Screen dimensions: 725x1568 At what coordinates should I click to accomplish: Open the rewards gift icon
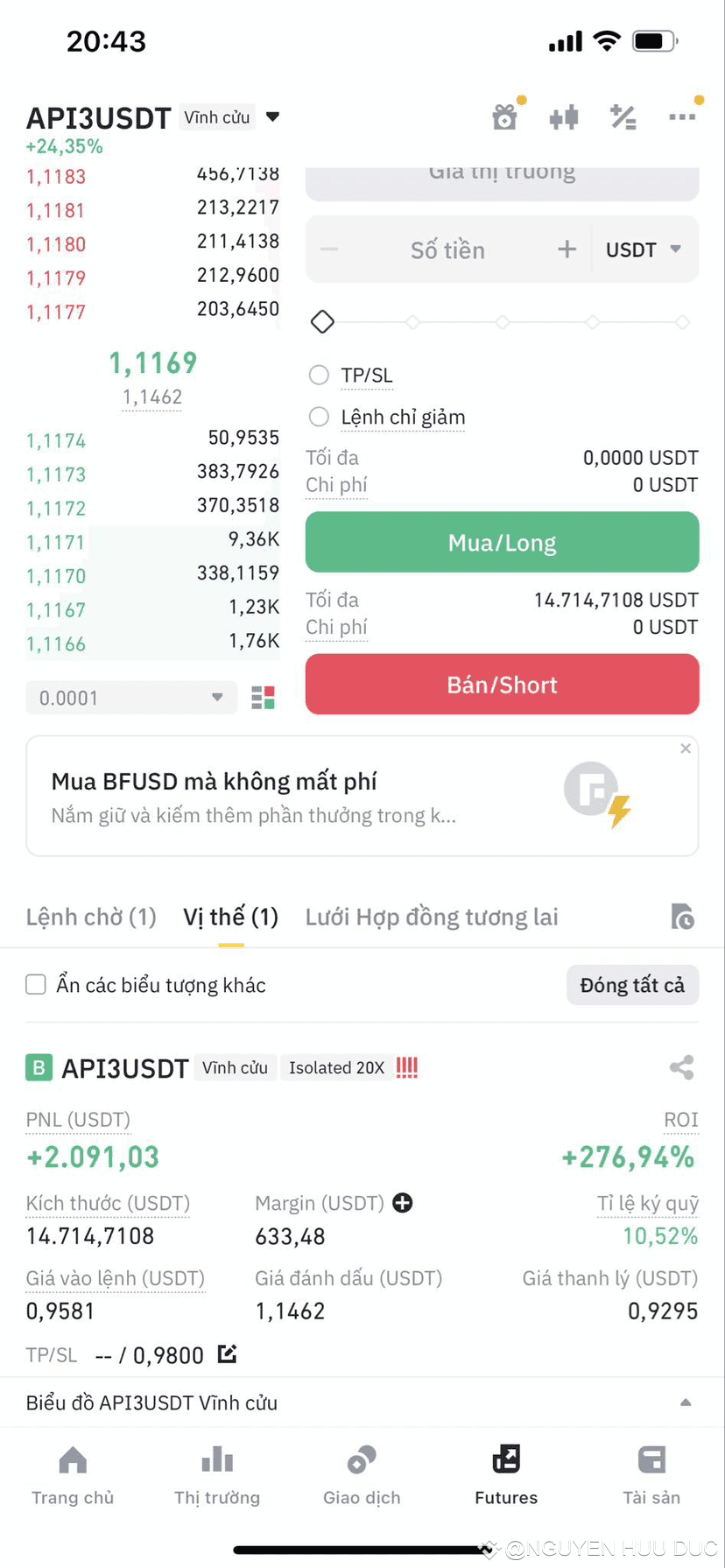coord(504,116)
